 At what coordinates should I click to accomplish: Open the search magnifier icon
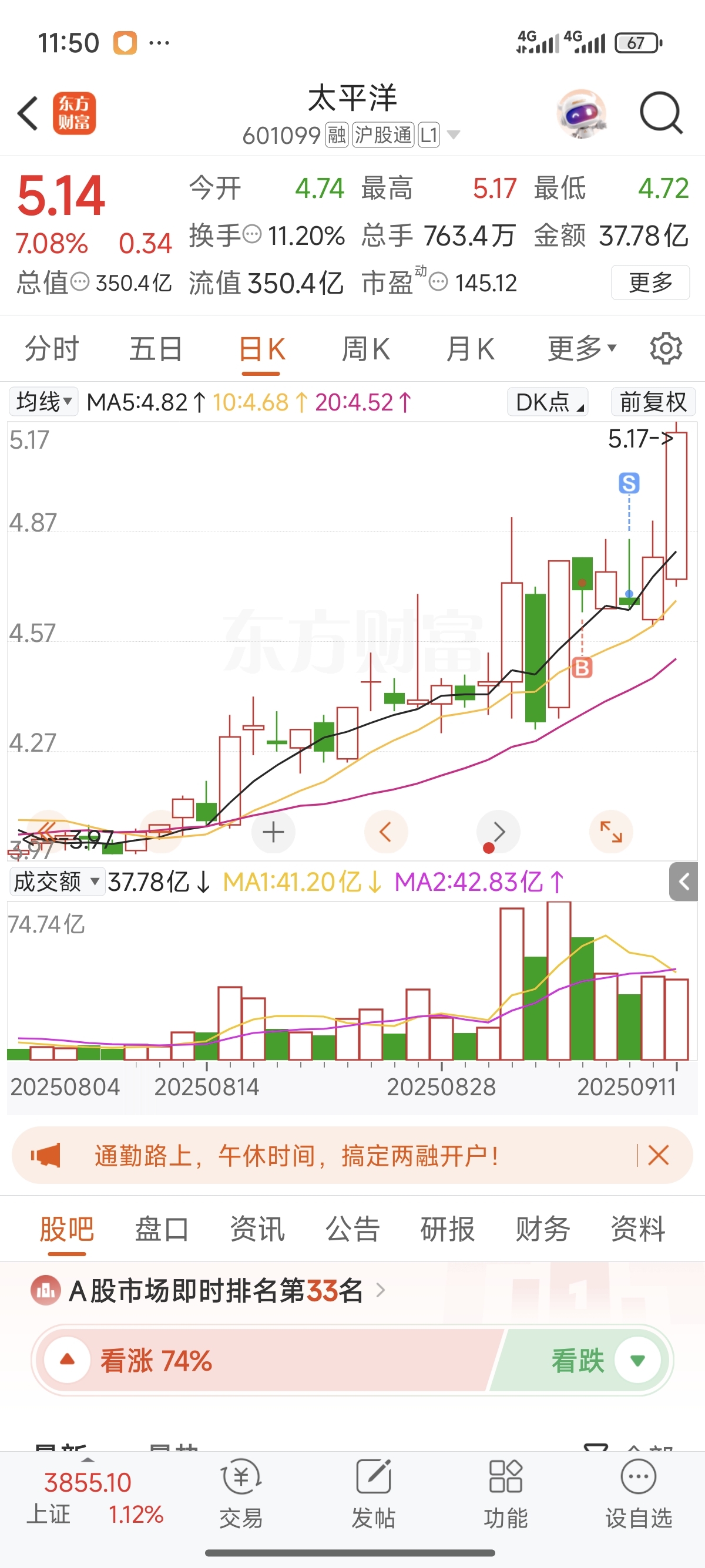pos(661,113)
